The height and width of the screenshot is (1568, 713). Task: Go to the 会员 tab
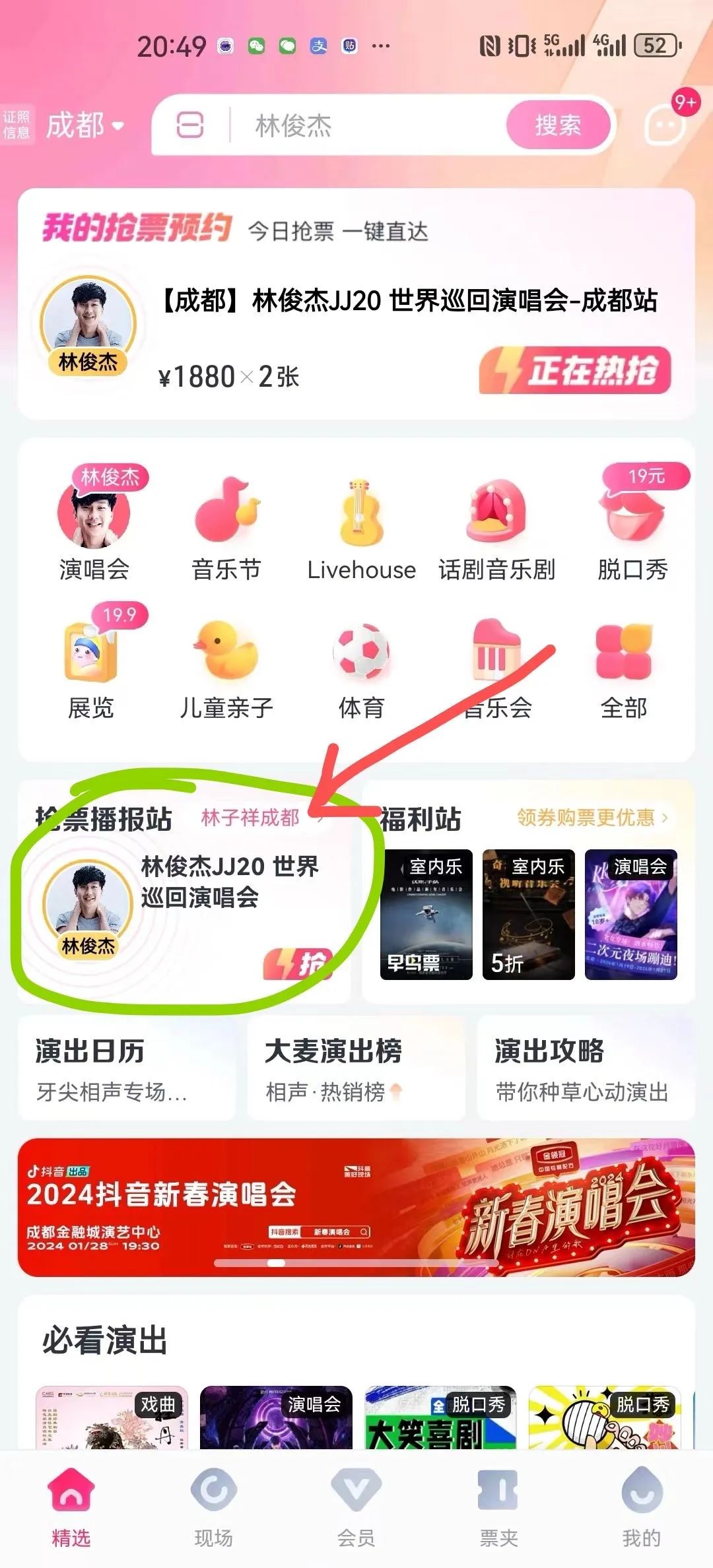point(356,1508)
